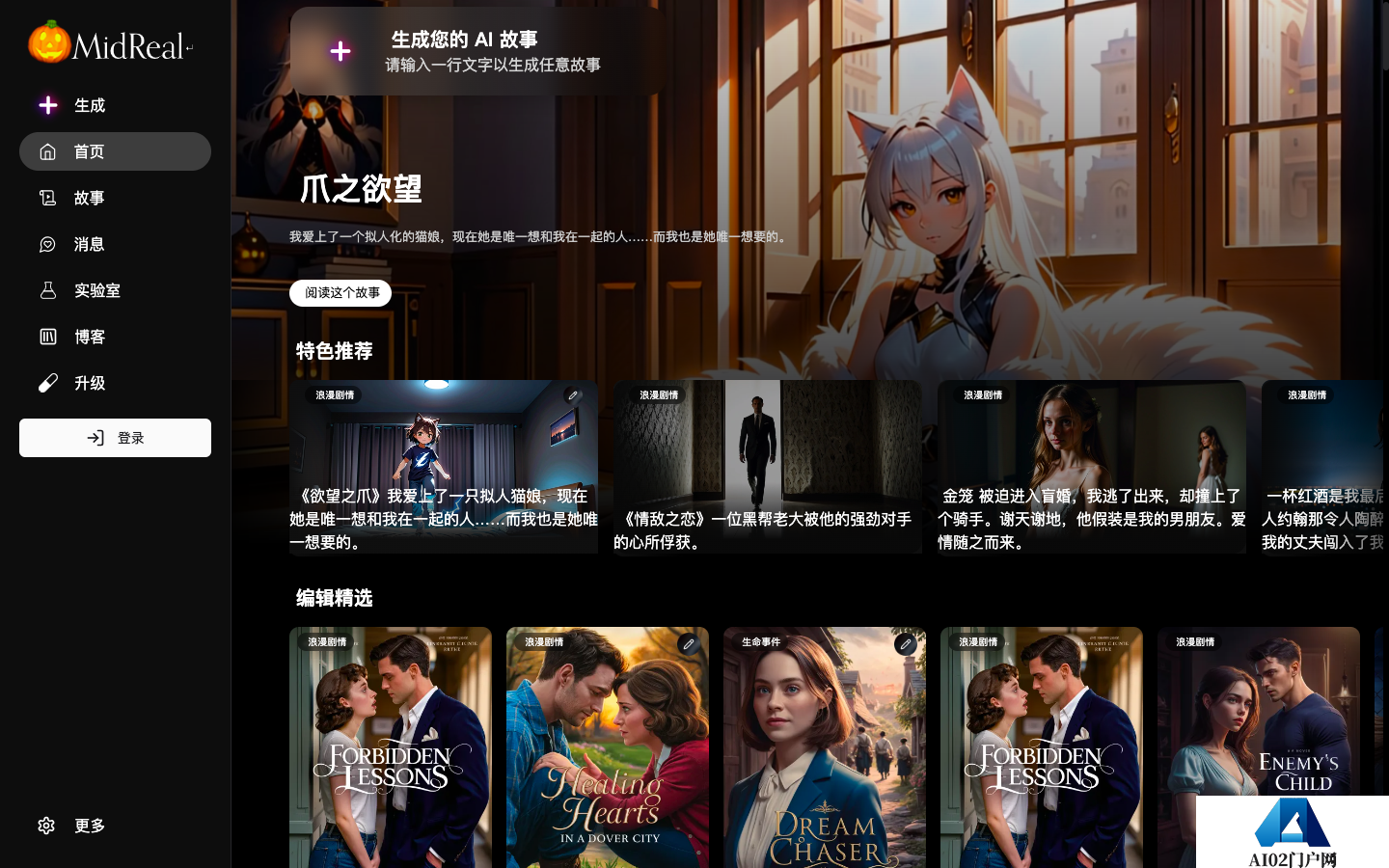Switch to the 故事 section
The height and width of the screenshot is (868, 1389).
pos(89,198)
